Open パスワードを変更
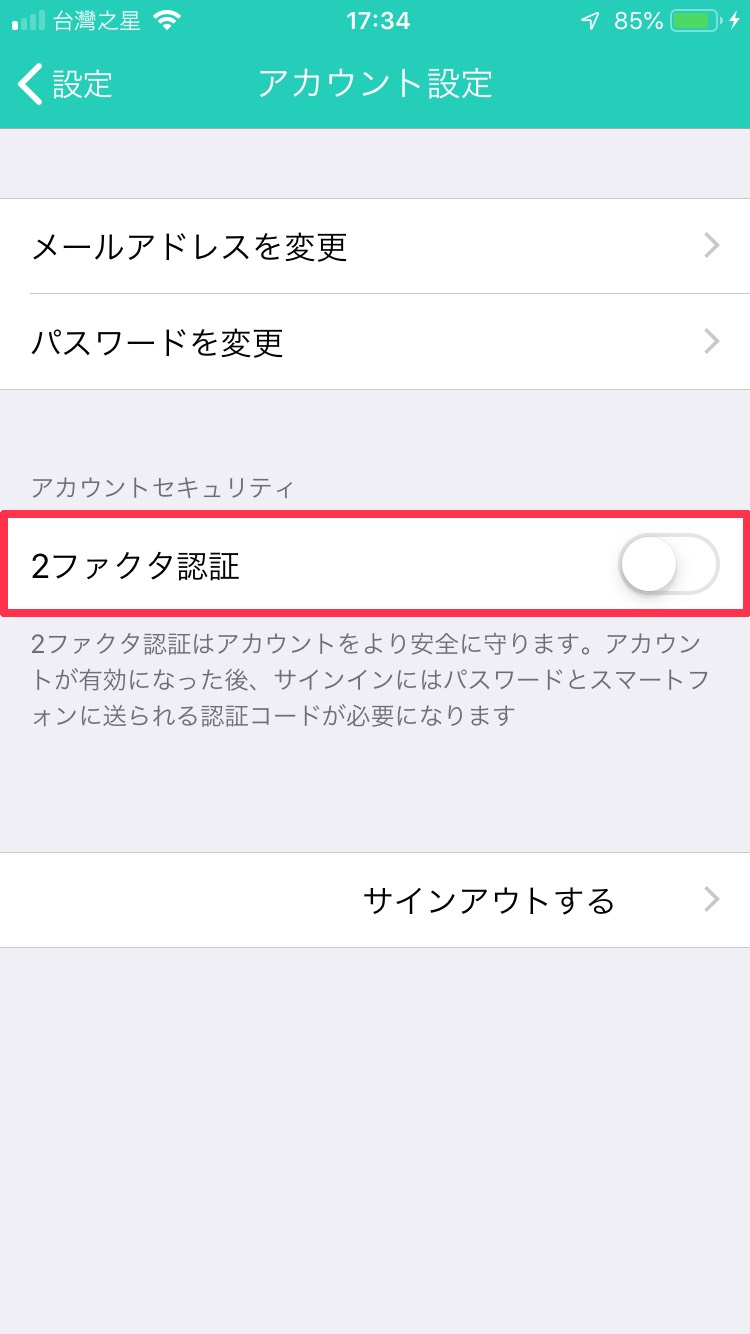The width and height of the screenshot is (750, 1334). [x=375, y=342]
